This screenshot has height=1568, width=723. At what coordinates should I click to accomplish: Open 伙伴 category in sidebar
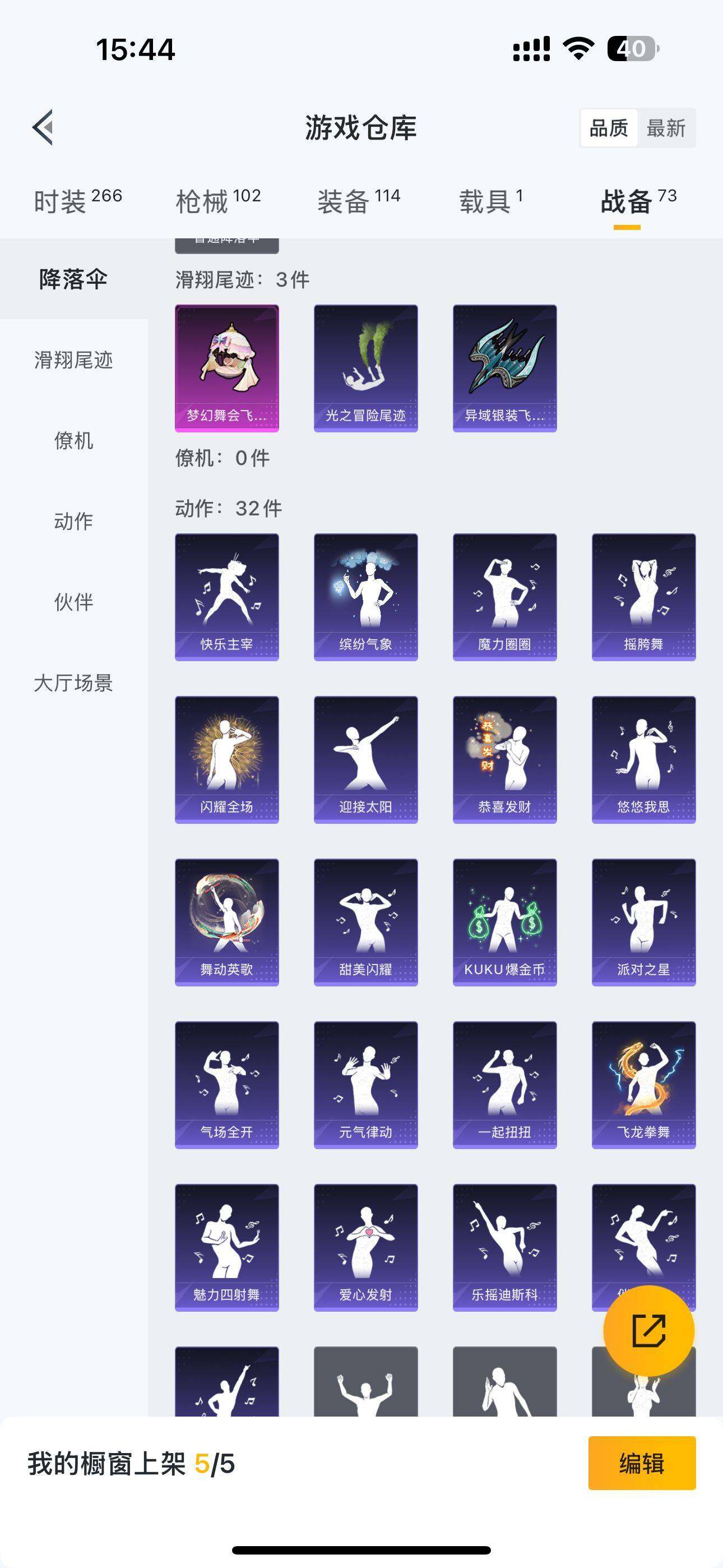pos(73,602)
